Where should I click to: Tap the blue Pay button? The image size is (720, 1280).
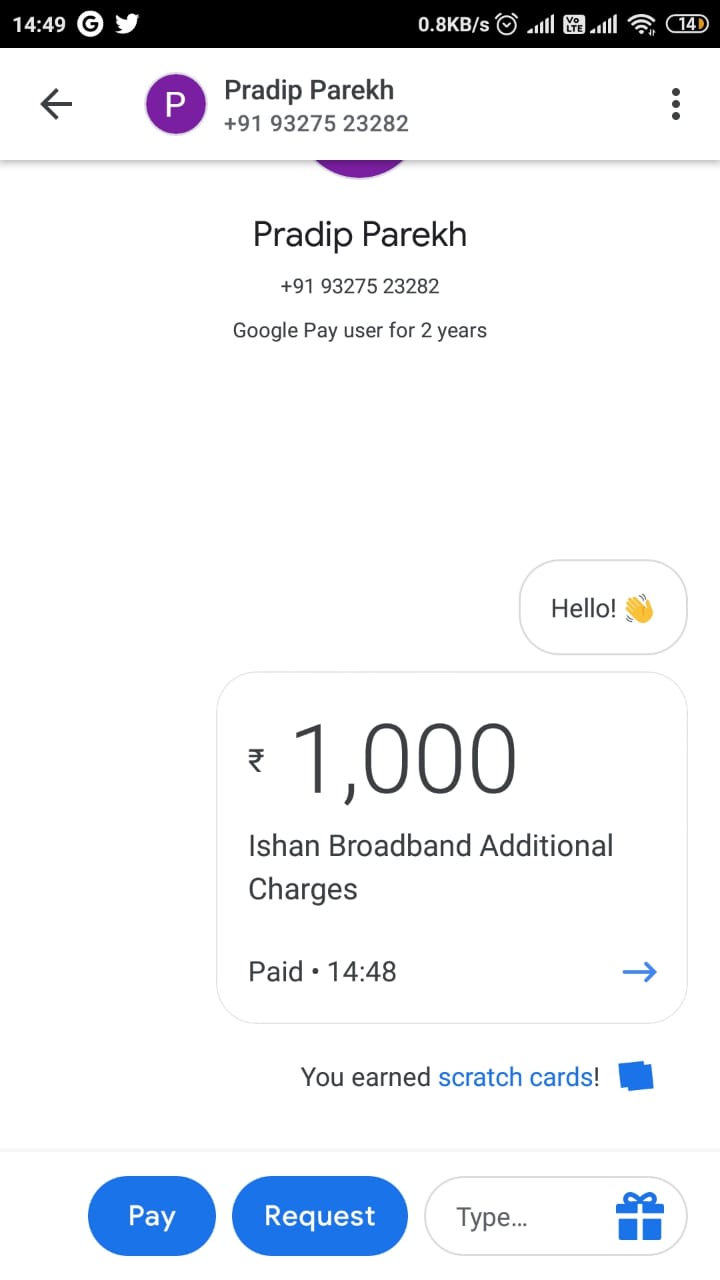click(x=152, y=1216)
